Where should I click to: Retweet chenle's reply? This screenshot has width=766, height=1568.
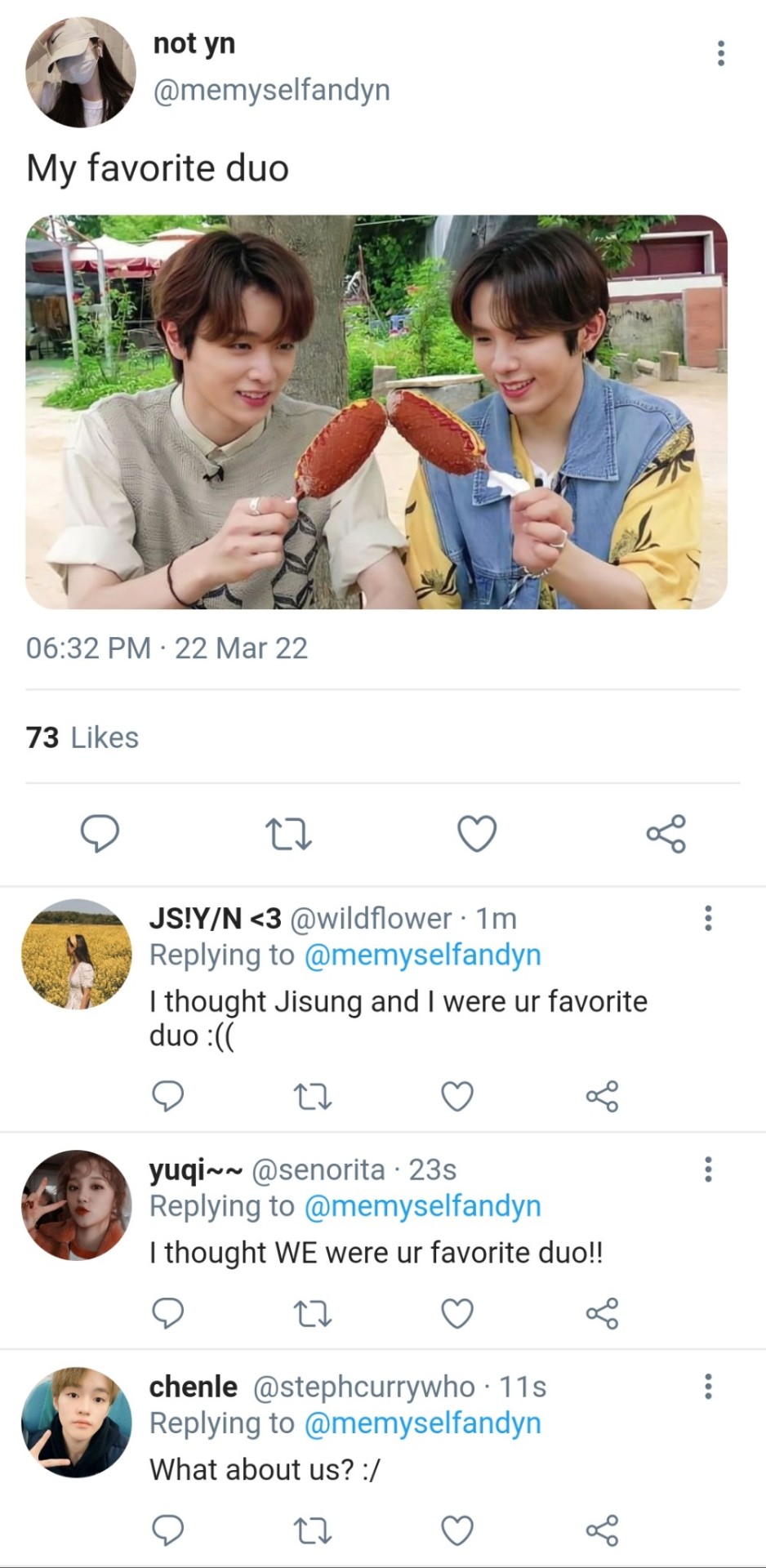(313, 1530)
